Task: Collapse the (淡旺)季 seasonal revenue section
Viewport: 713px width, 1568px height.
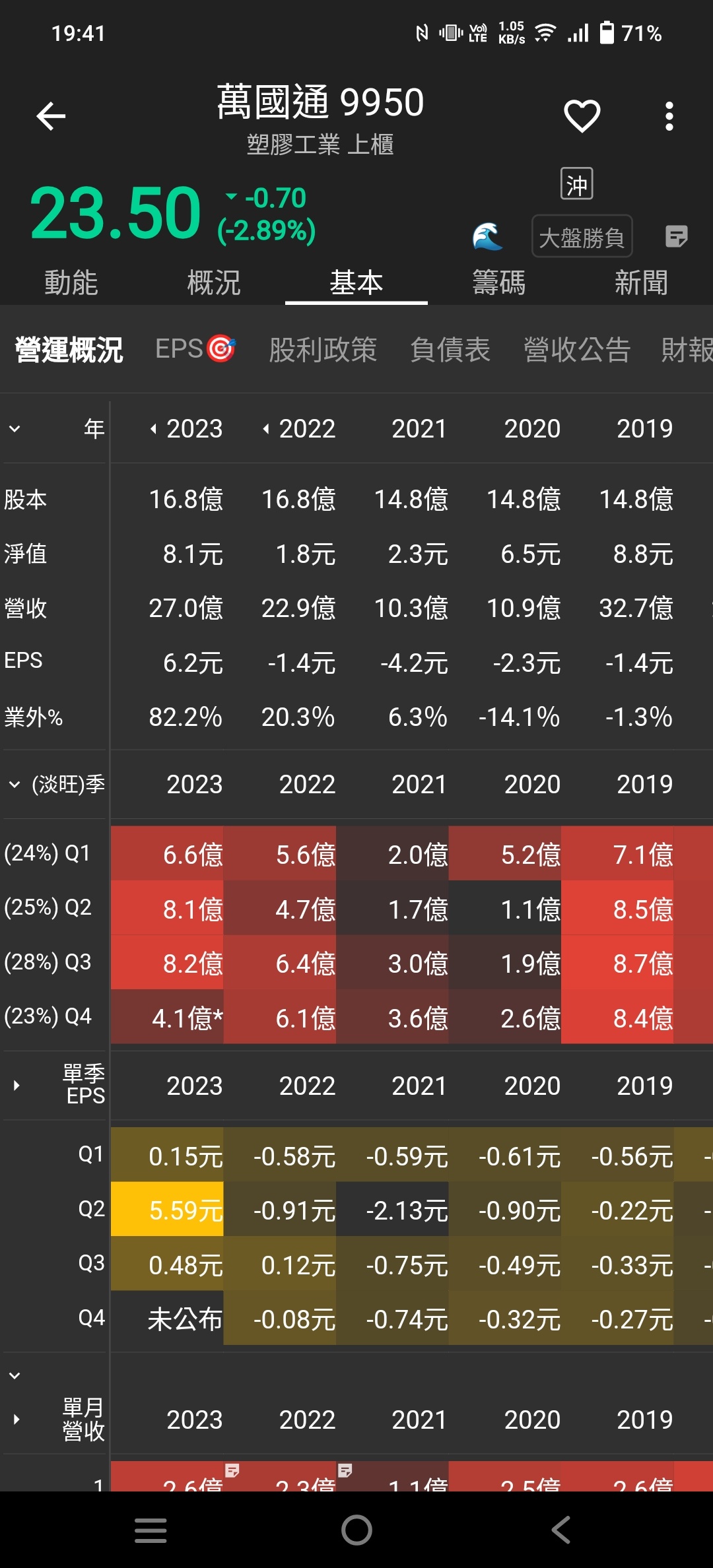Action: 15,785
